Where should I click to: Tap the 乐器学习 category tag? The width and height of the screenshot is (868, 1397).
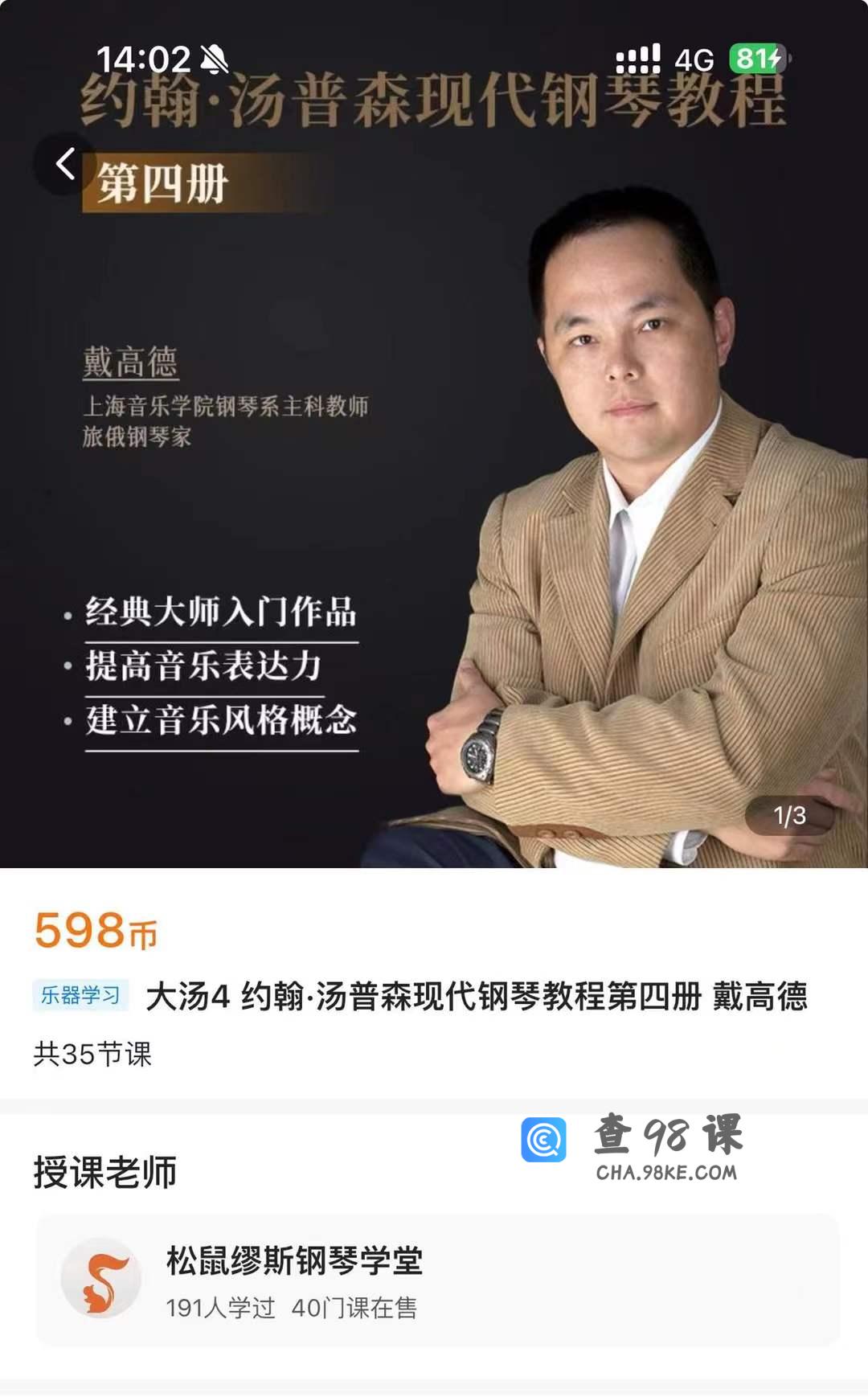(80, 996)
